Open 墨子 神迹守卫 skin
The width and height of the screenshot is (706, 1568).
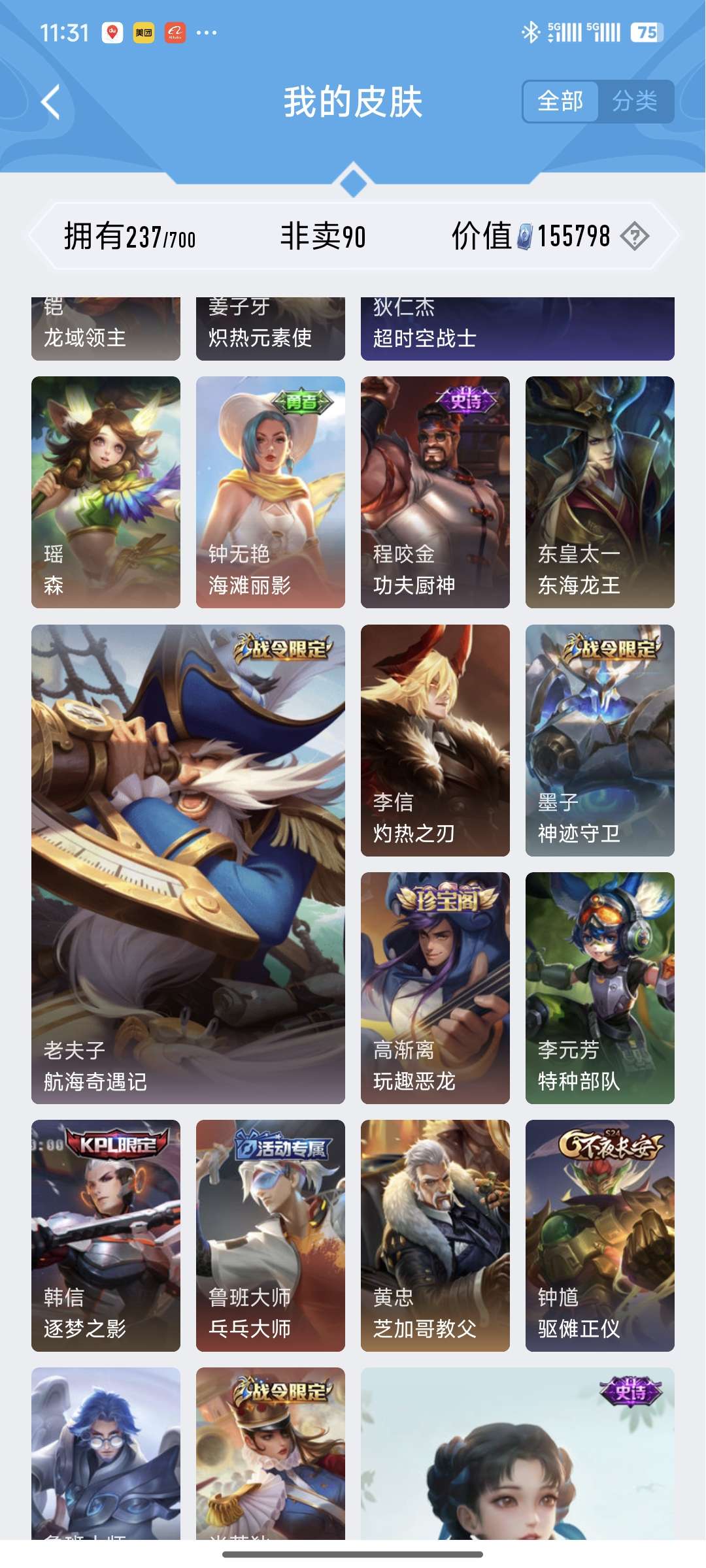click(600, 740)
